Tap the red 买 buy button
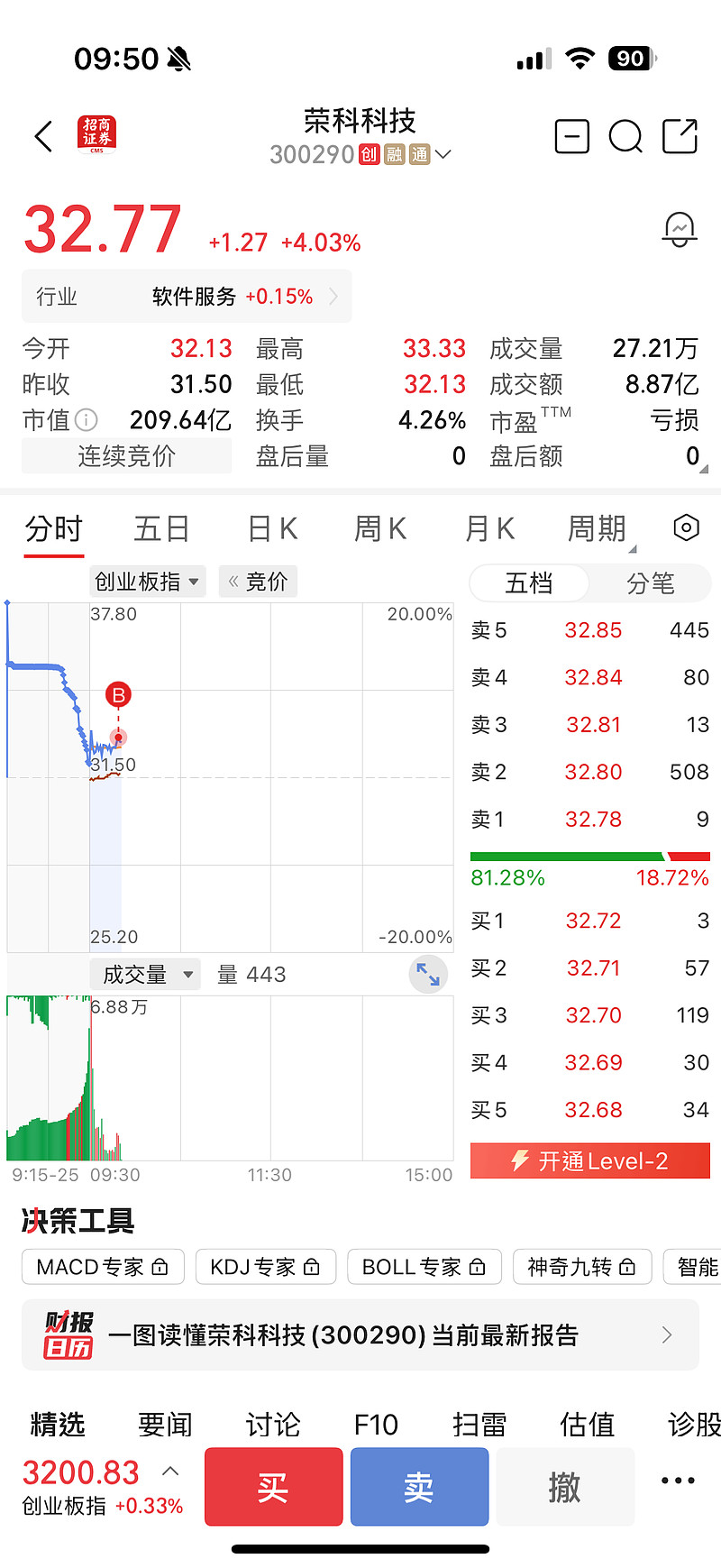The image size is (721, 1568). pyautogui.click(x=273, y=1487)
